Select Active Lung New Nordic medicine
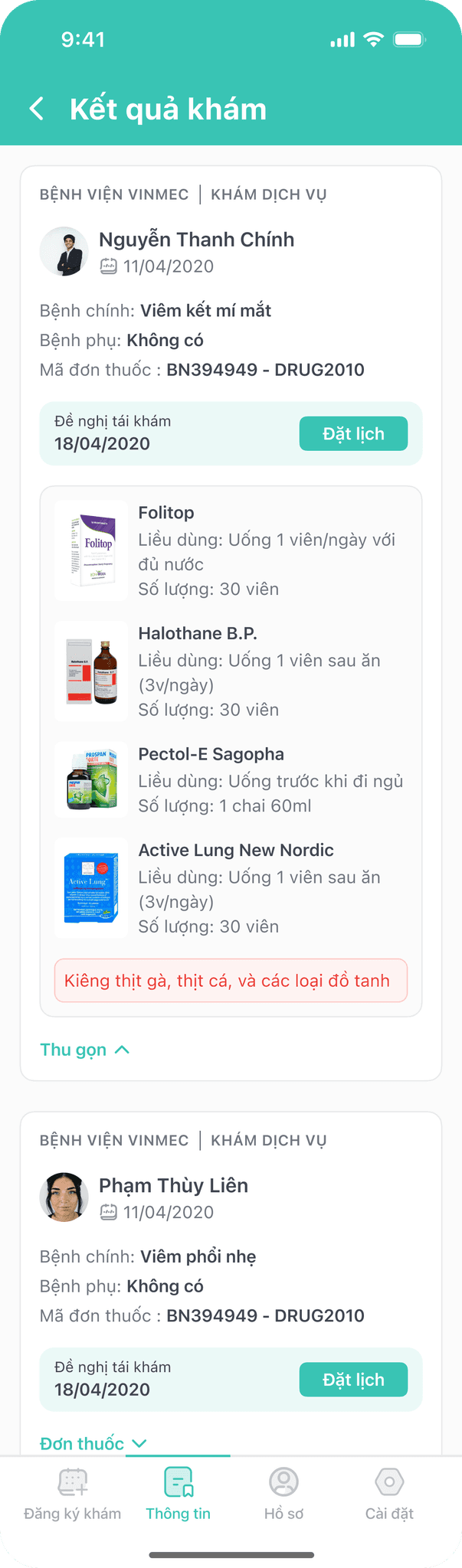 coord(230,888)
